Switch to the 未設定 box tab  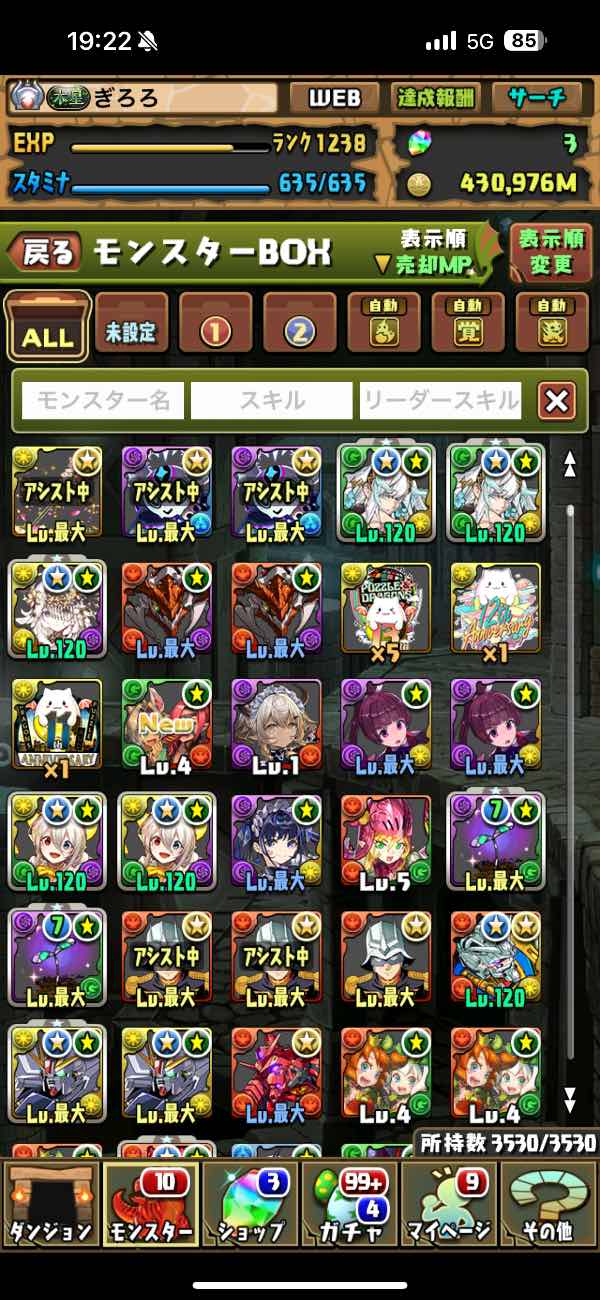[x=131, y=328]
